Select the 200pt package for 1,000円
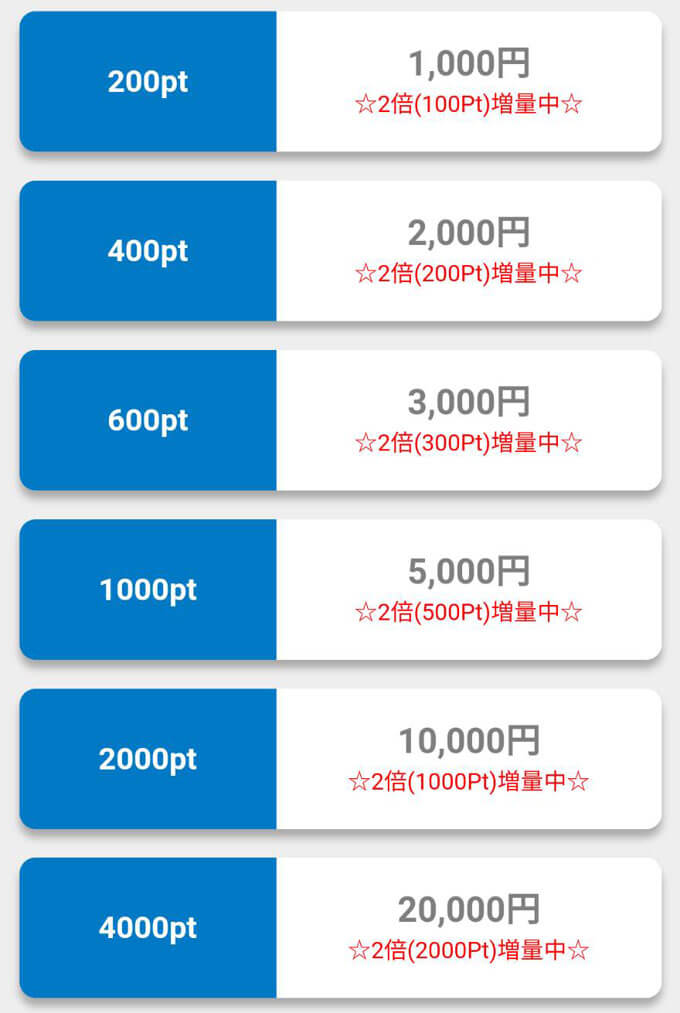 pos(340,82)
